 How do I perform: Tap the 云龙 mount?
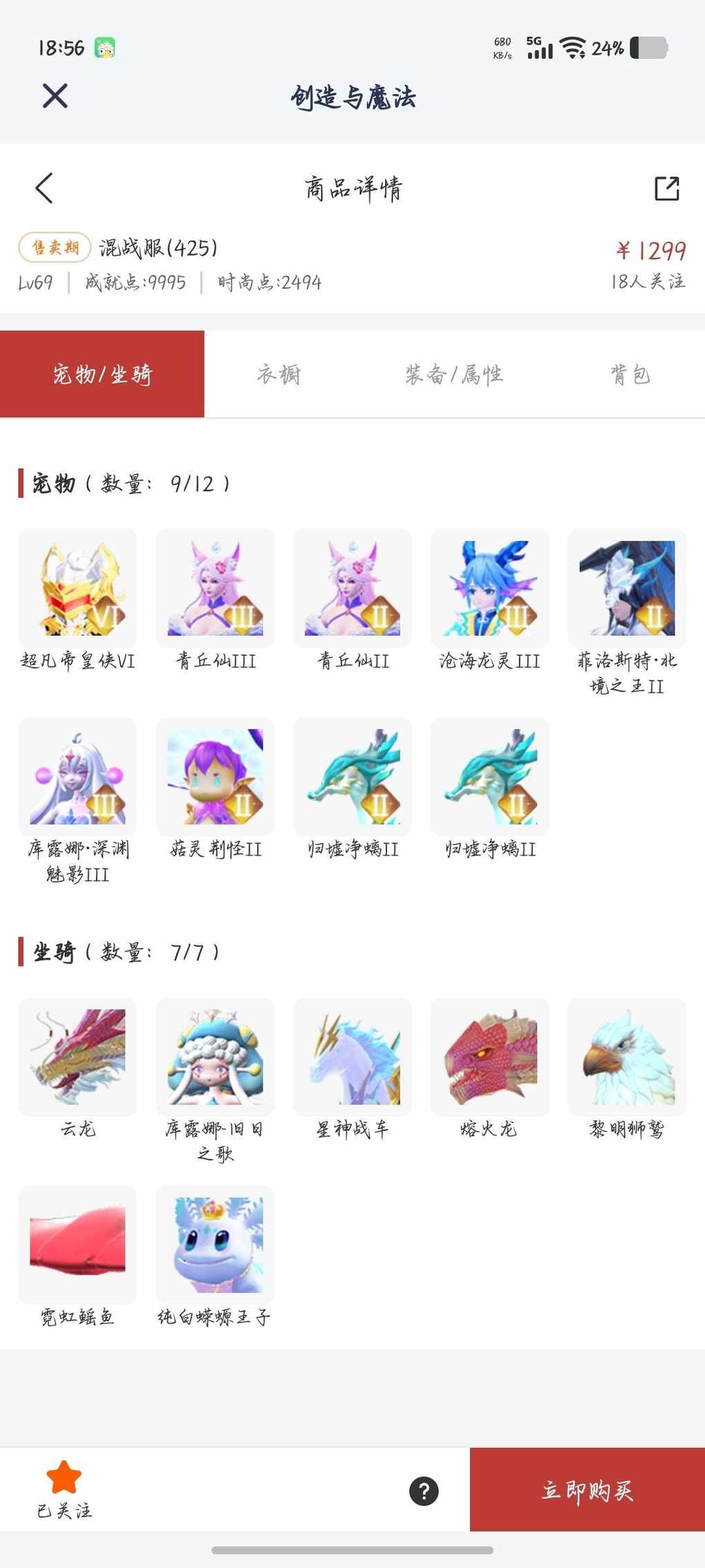(x=77, y=1057)
